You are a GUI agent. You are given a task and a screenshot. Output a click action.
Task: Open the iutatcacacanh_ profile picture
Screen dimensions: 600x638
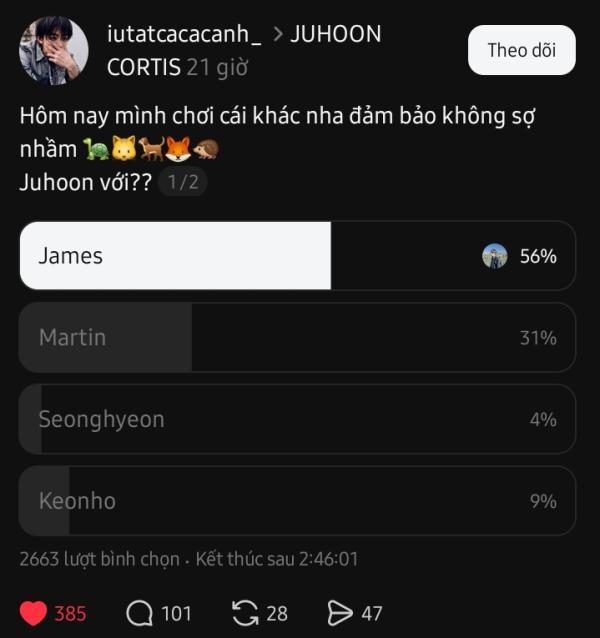(x=53, y=50)
